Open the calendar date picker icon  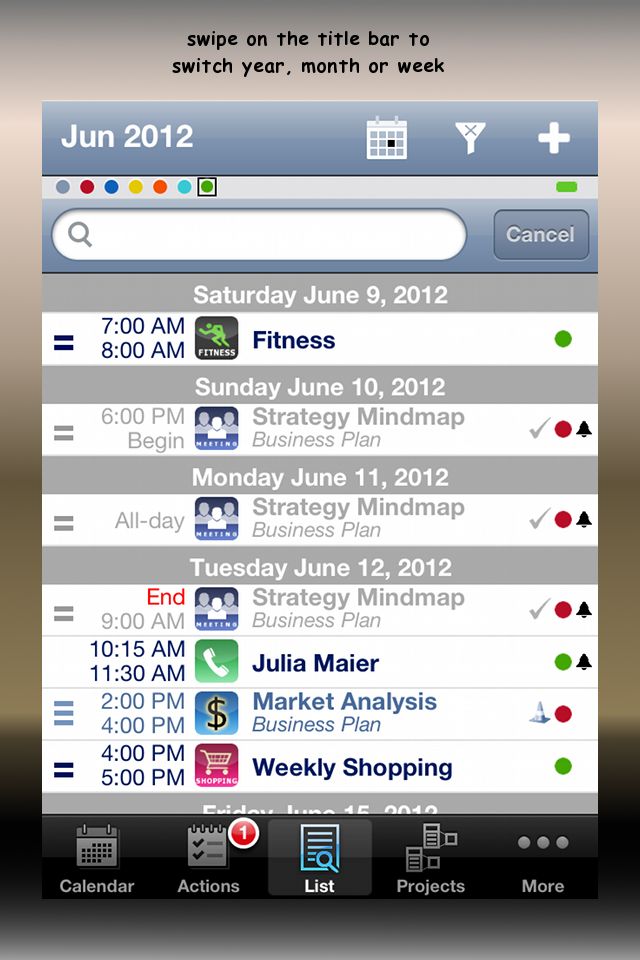(x=387, y=138)
